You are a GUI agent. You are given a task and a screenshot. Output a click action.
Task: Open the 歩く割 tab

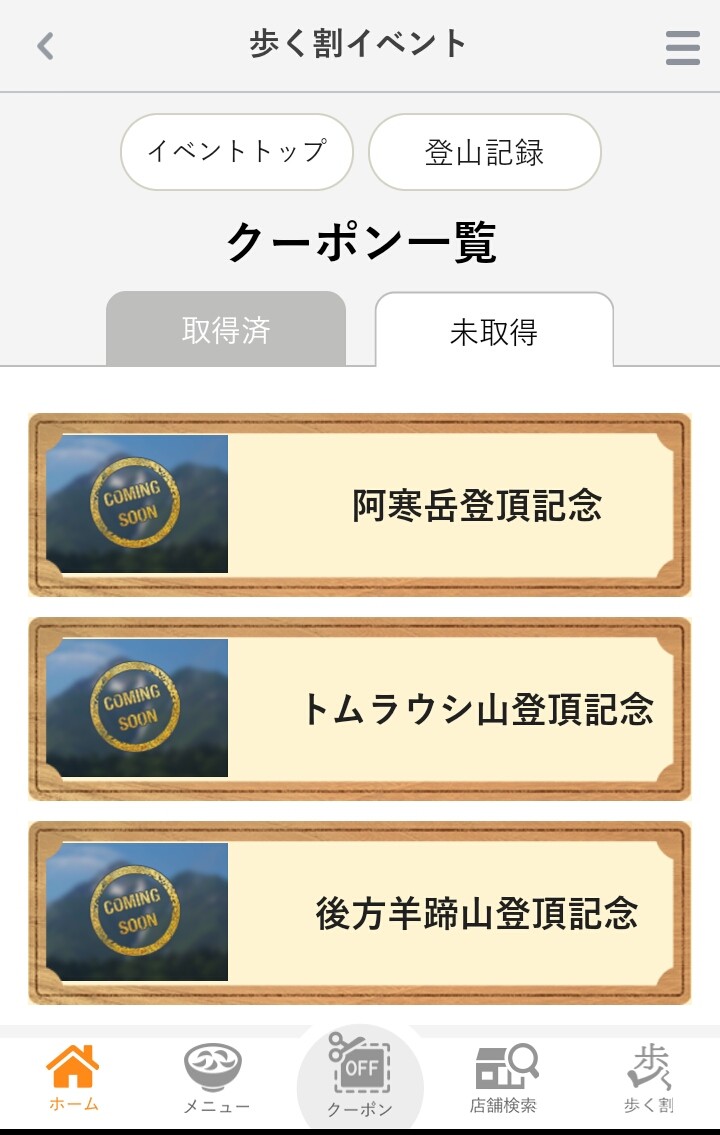coord(648,1079)
